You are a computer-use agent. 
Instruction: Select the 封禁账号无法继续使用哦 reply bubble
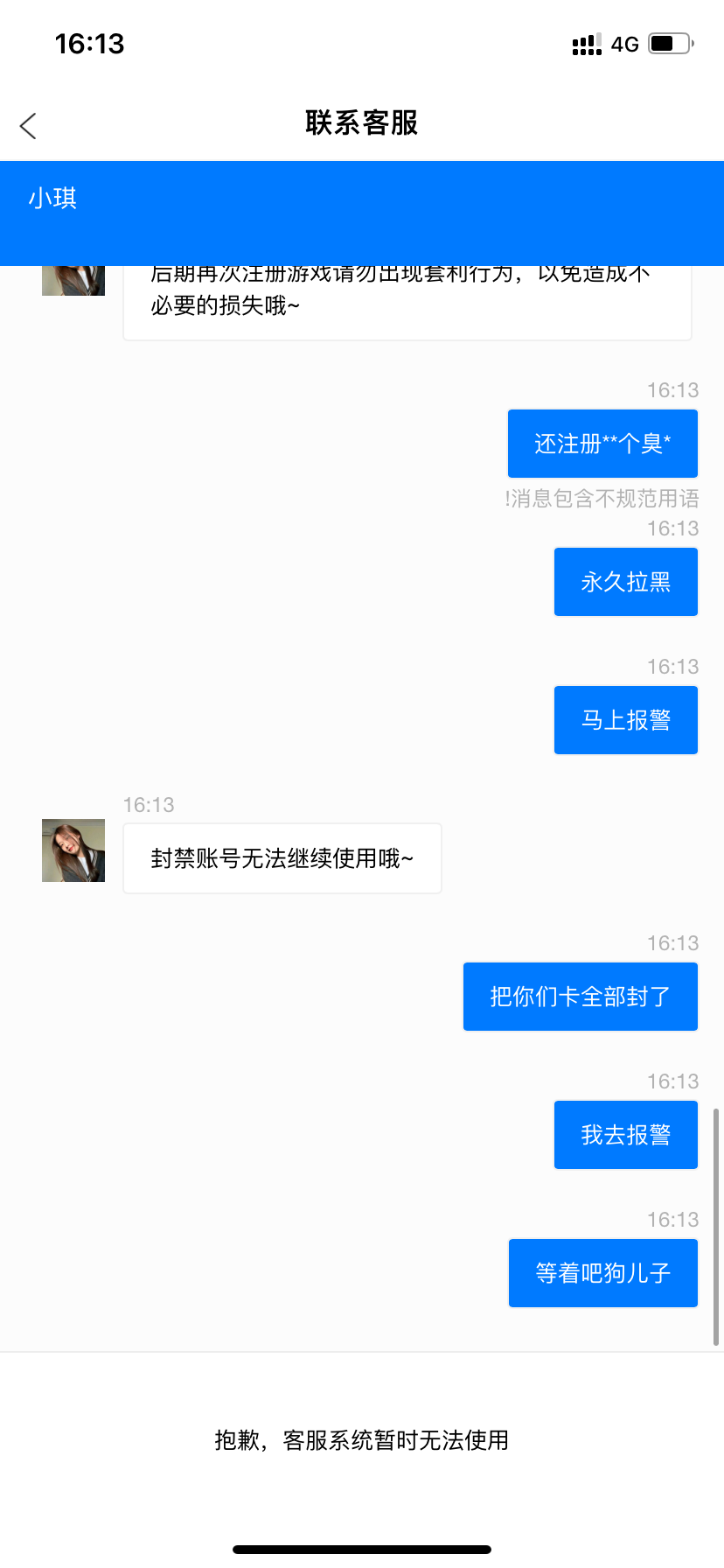pyautogui.click(x=282, y=858)
